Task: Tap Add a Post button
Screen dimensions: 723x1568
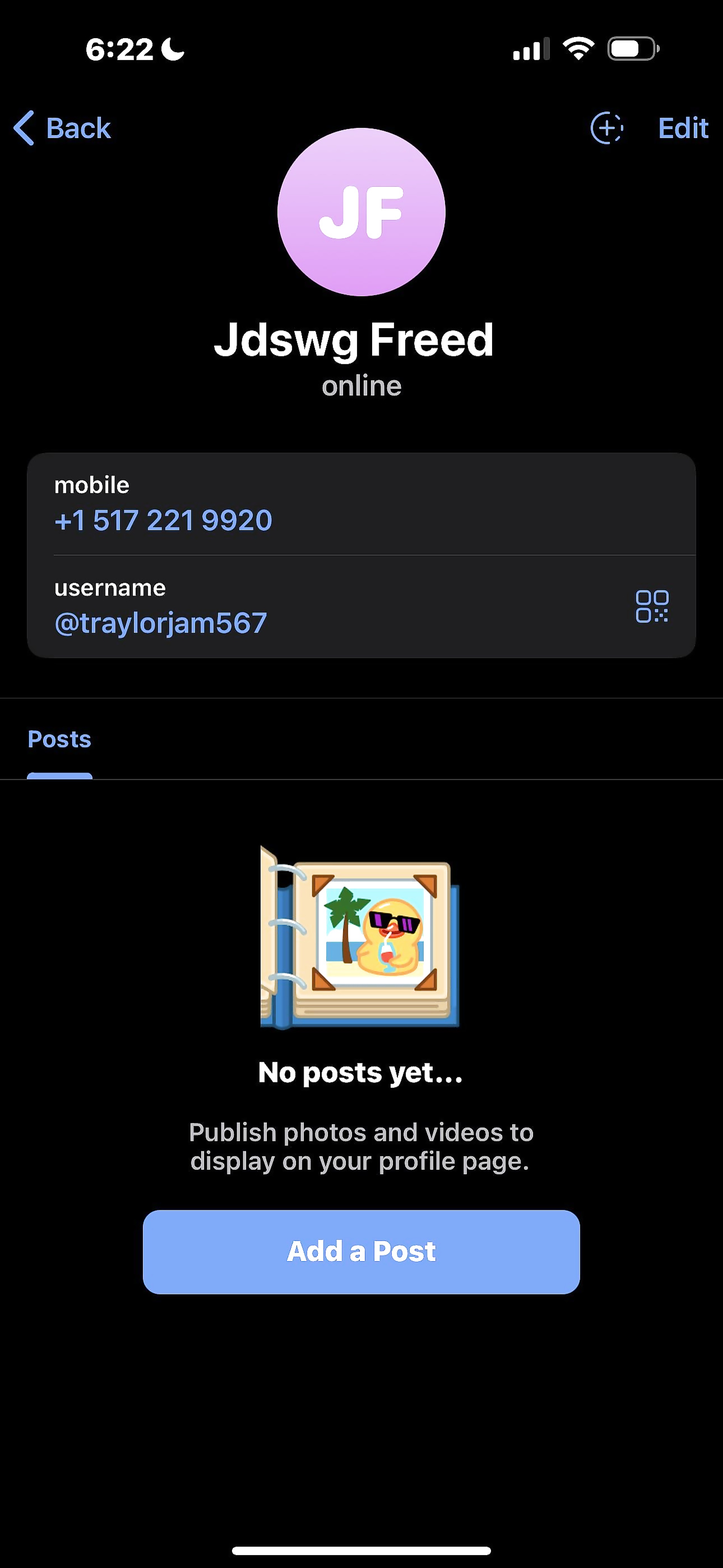Action: click(361, 1252)
